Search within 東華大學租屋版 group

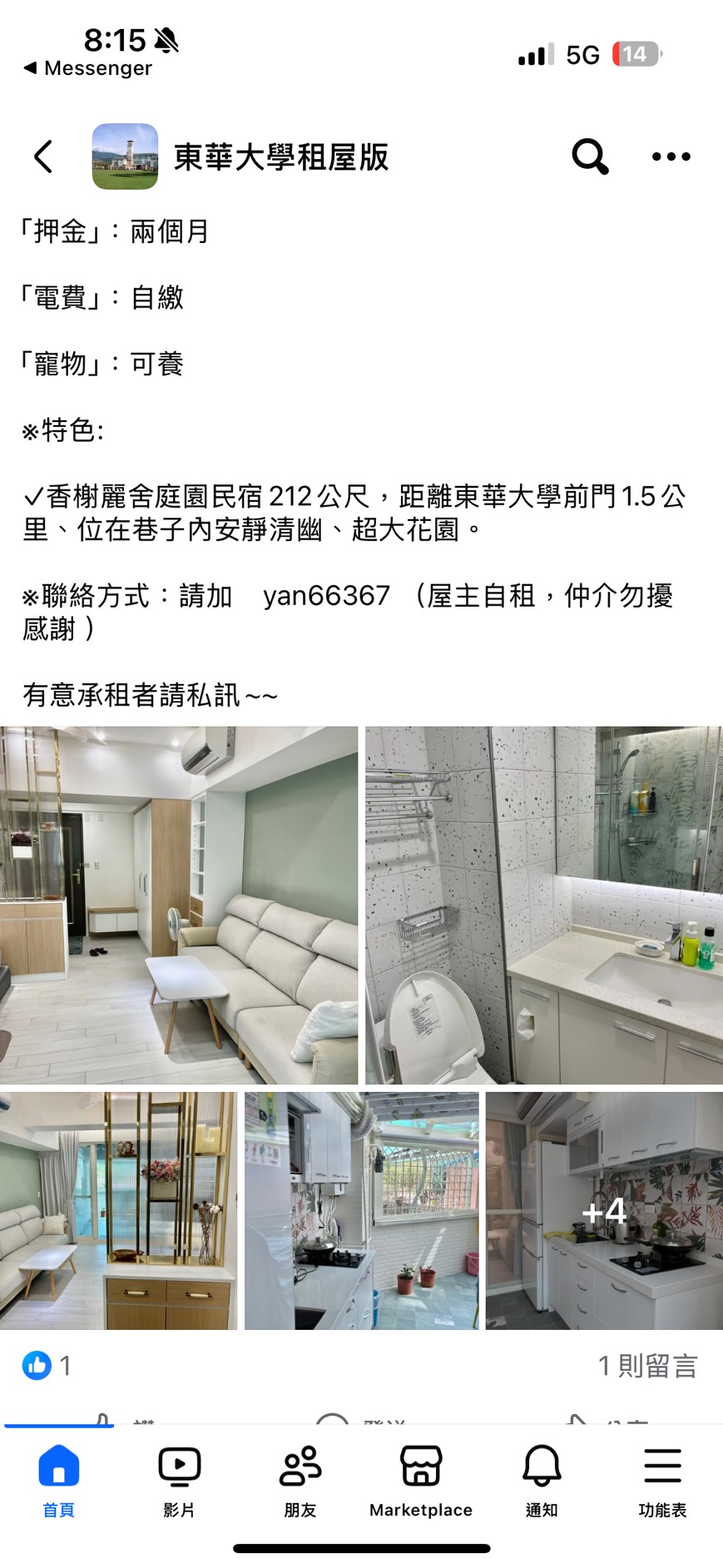click(589, 156)
